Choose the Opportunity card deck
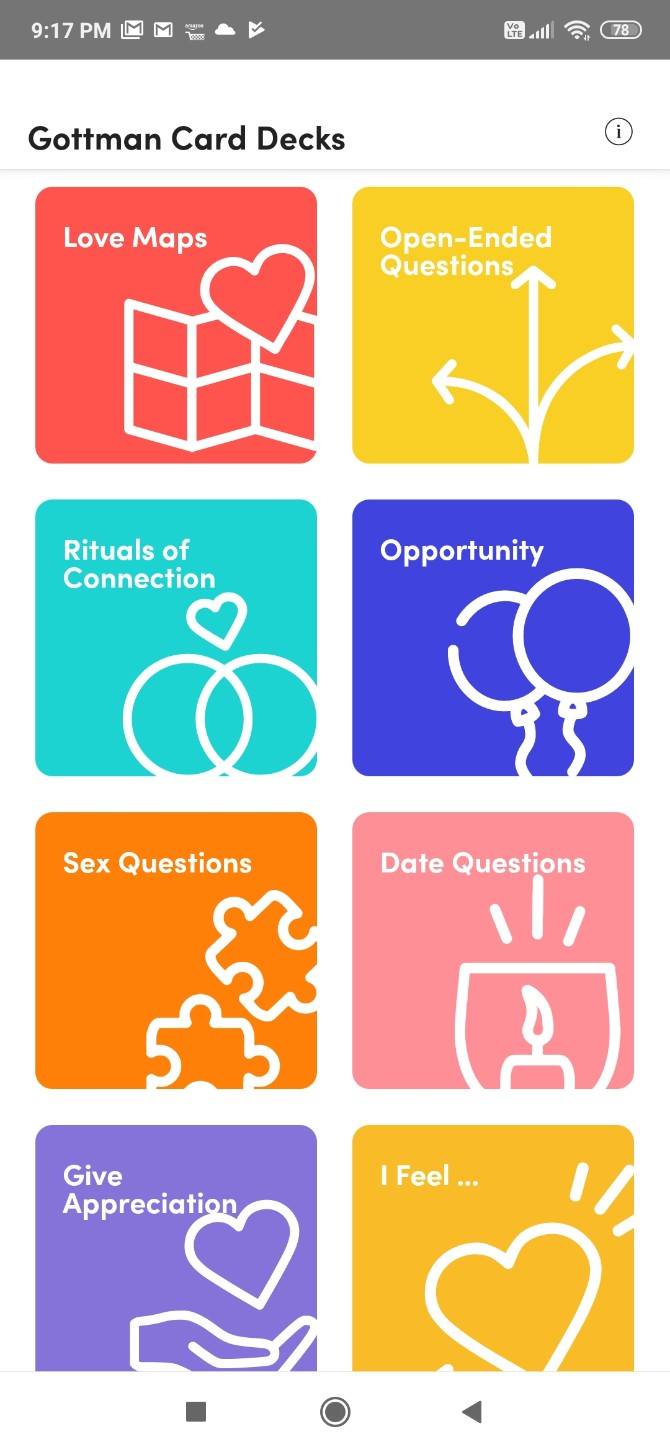 point(493,638)
